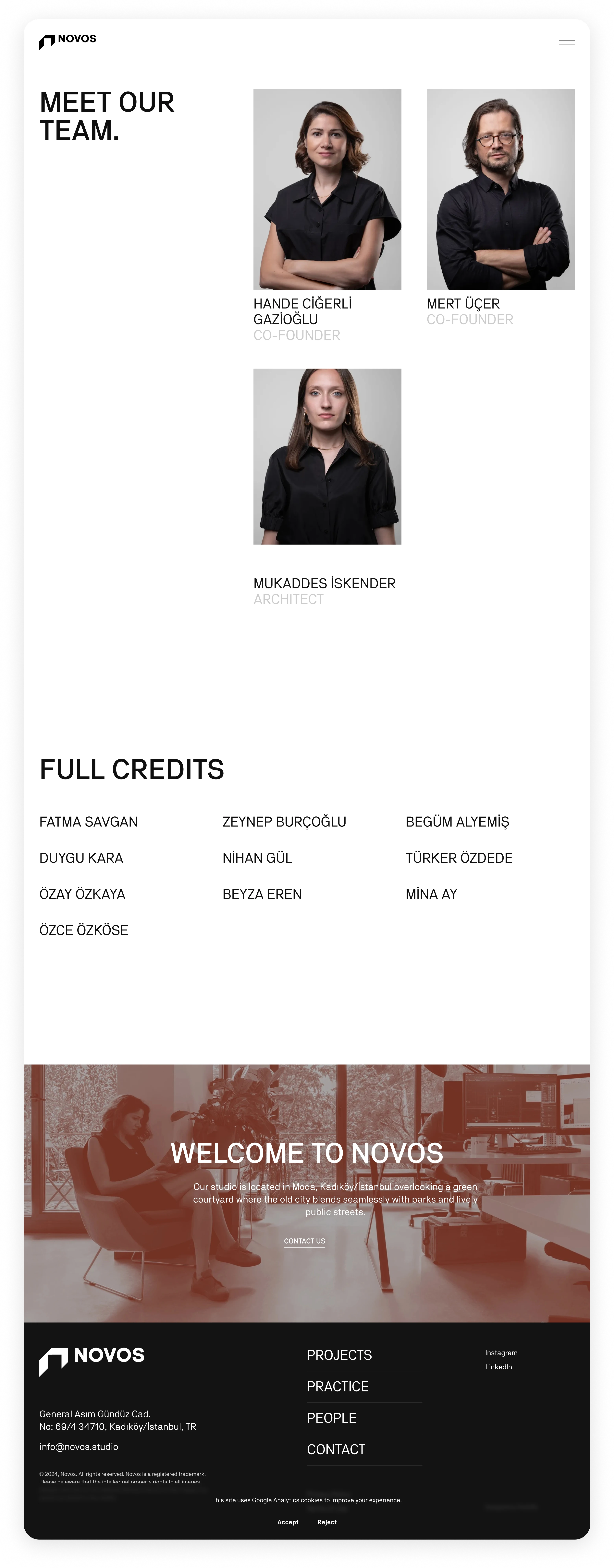The width and height of the screenshot is (614, 1568).
Task: Open Contact from the footer menu
Action: tap(336, 1449)
